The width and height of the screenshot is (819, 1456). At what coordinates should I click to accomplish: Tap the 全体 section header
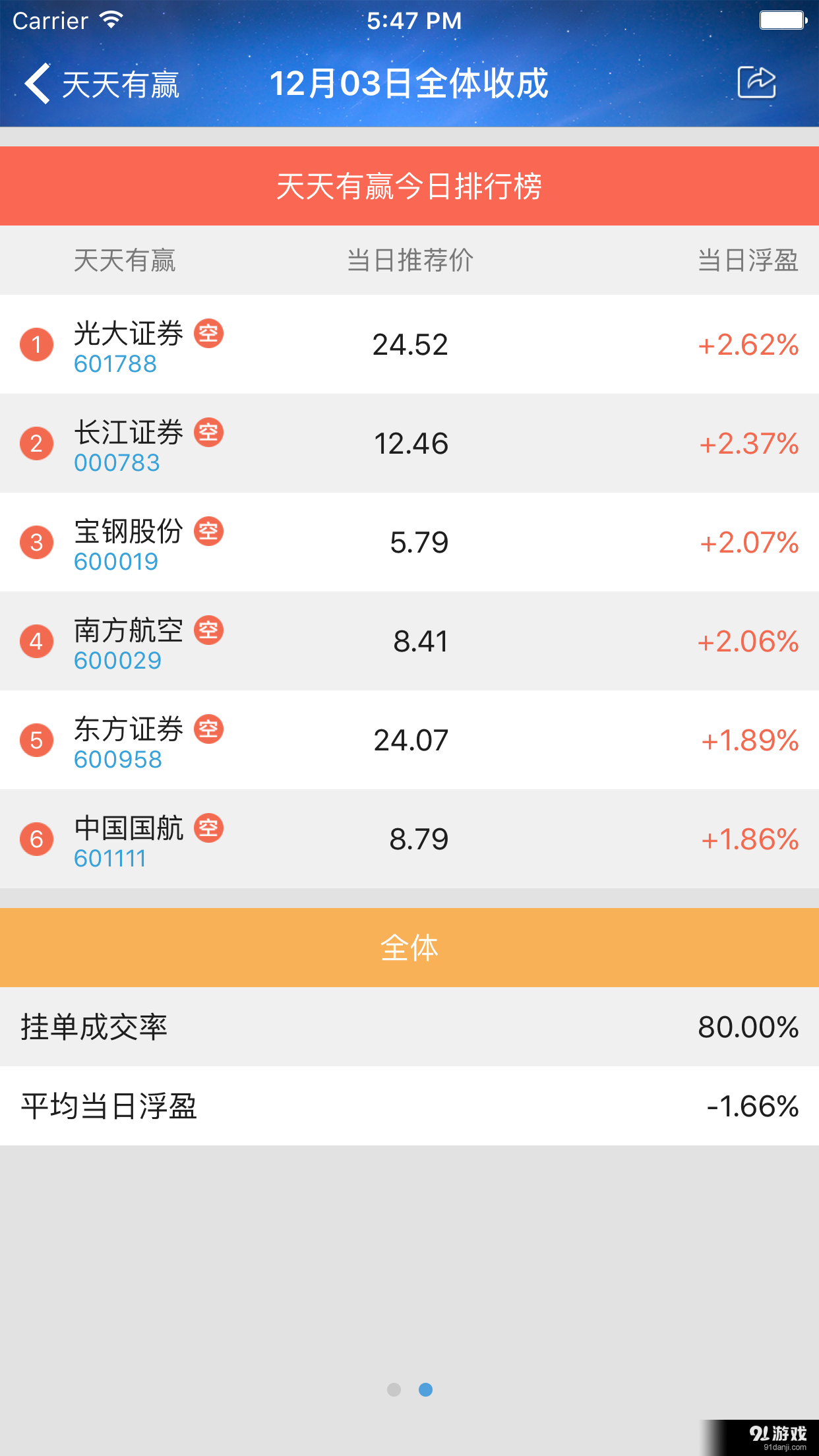point(409,948)
